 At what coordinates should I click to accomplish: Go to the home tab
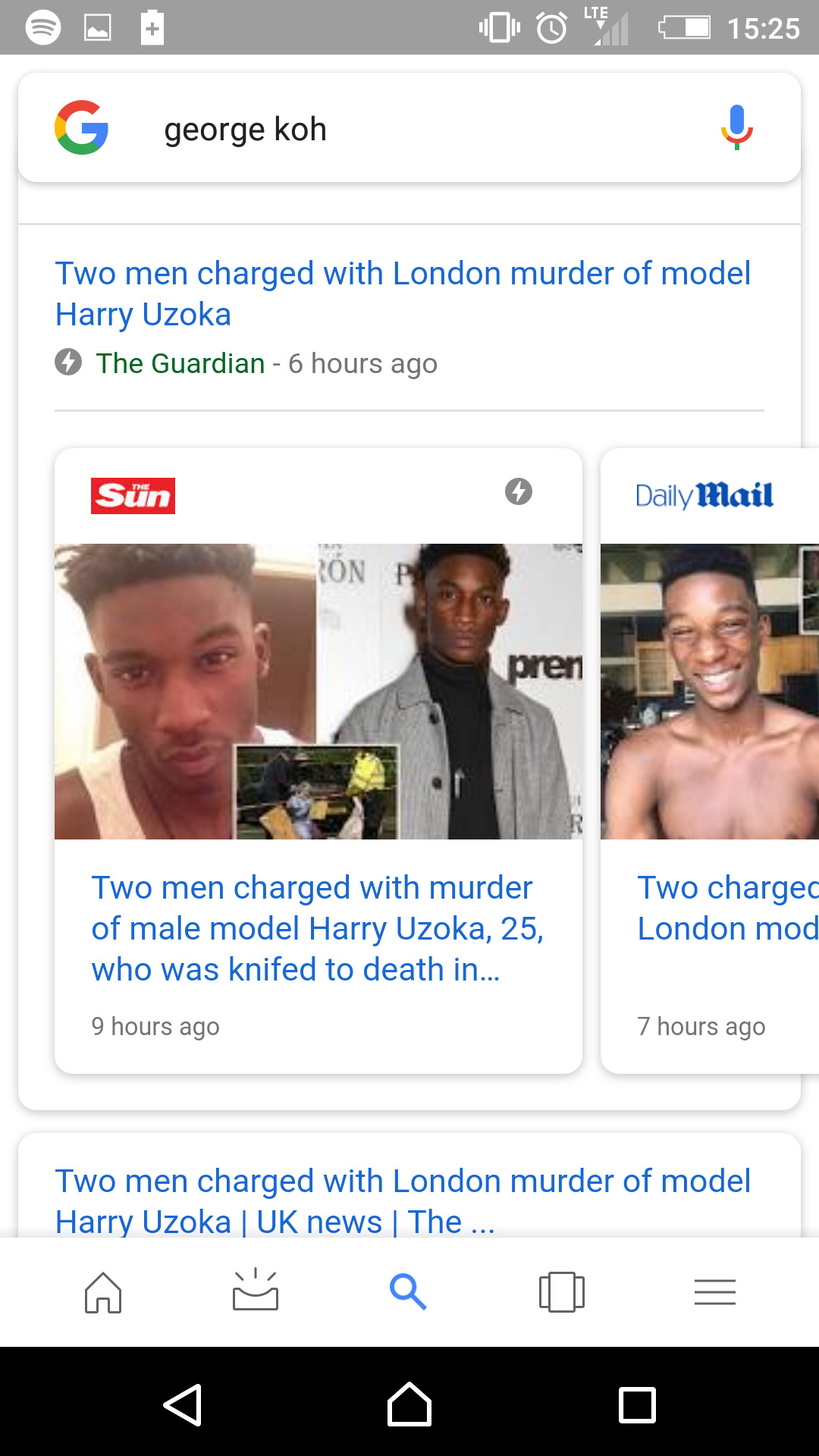click(103, 1292)
